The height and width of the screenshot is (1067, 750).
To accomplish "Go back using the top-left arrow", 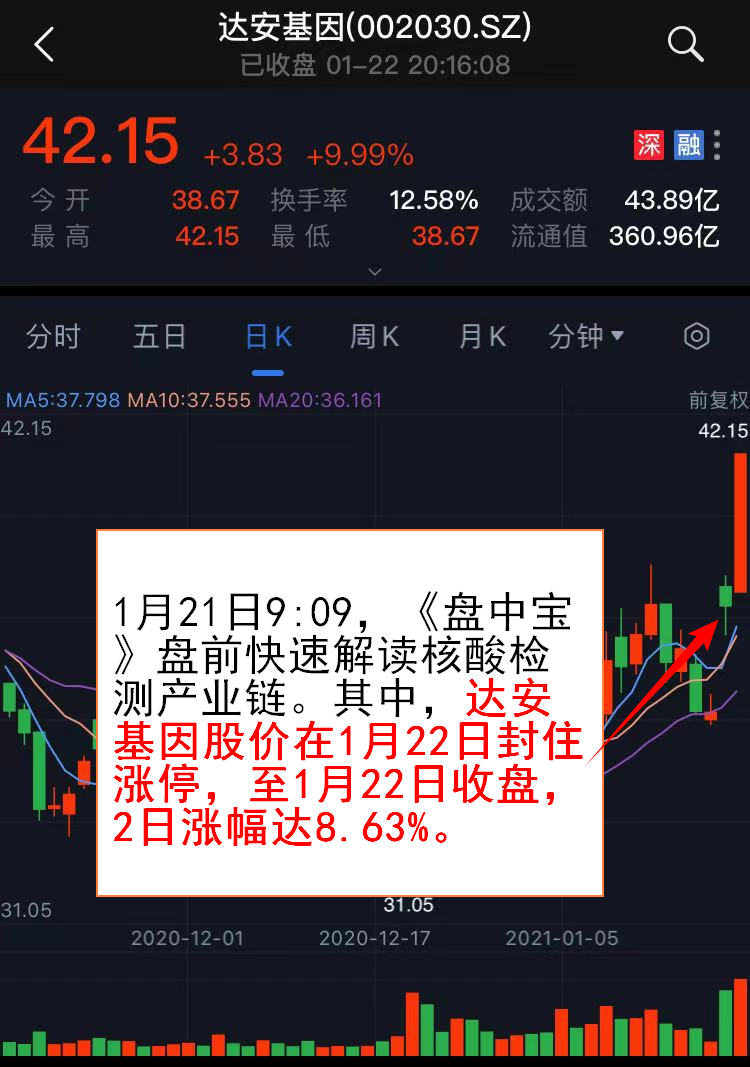I will pyautogui.click(x=44, y=45).
